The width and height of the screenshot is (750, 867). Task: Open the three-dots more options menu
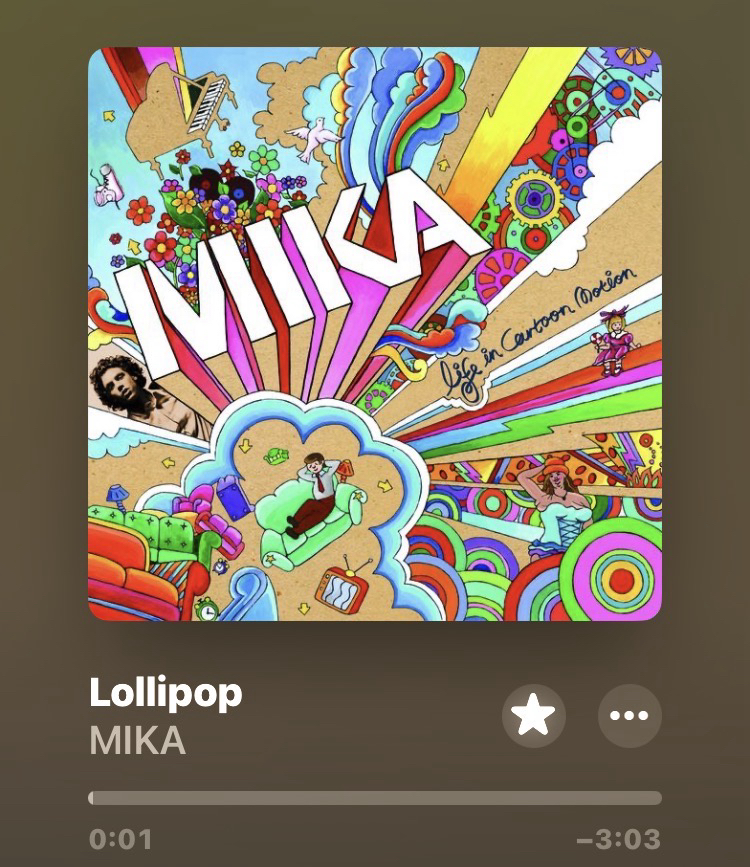click(629, 716)
